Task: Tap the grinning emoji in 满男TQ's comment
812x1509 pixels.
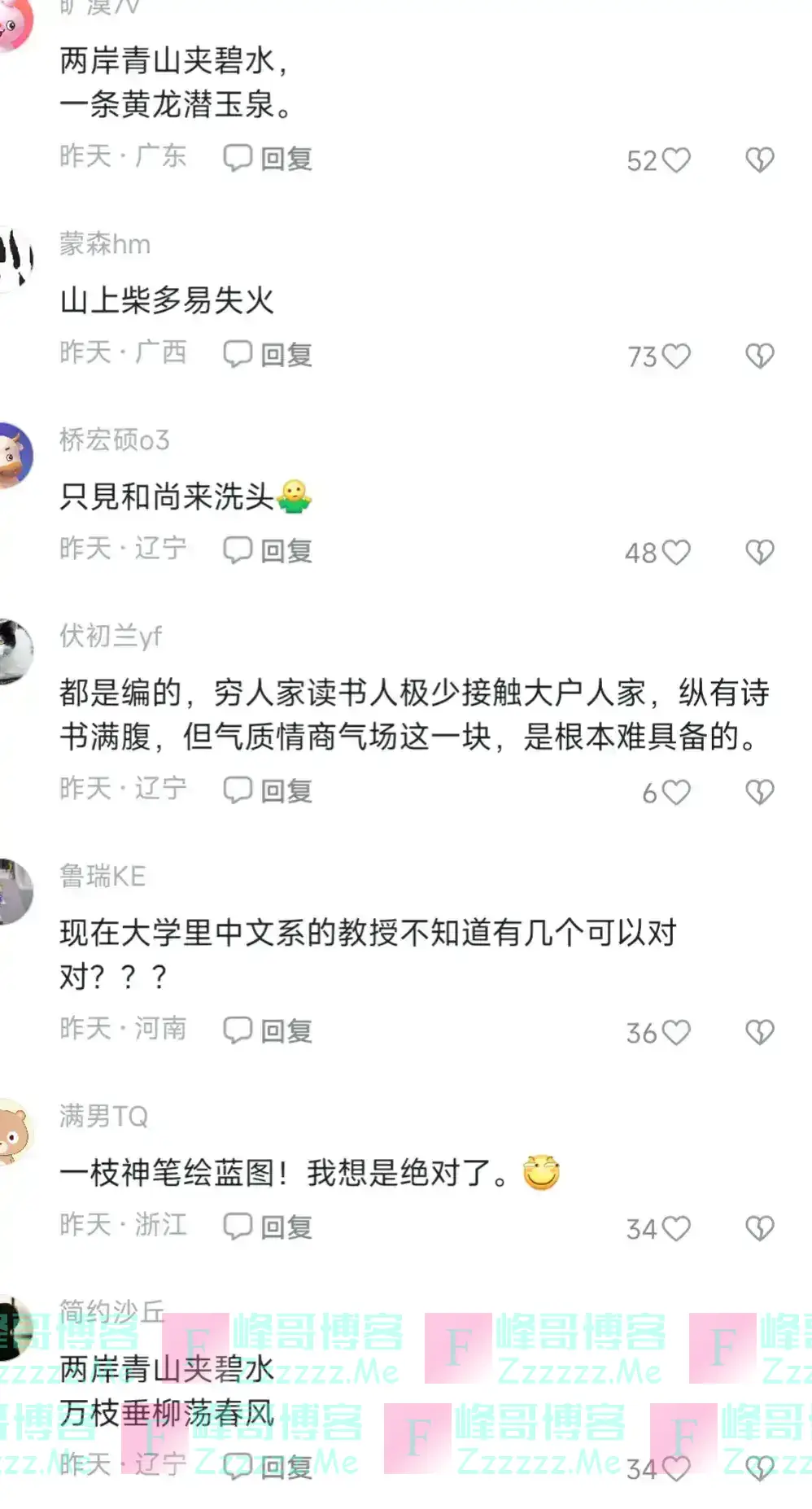Action: pos(542,1170)
